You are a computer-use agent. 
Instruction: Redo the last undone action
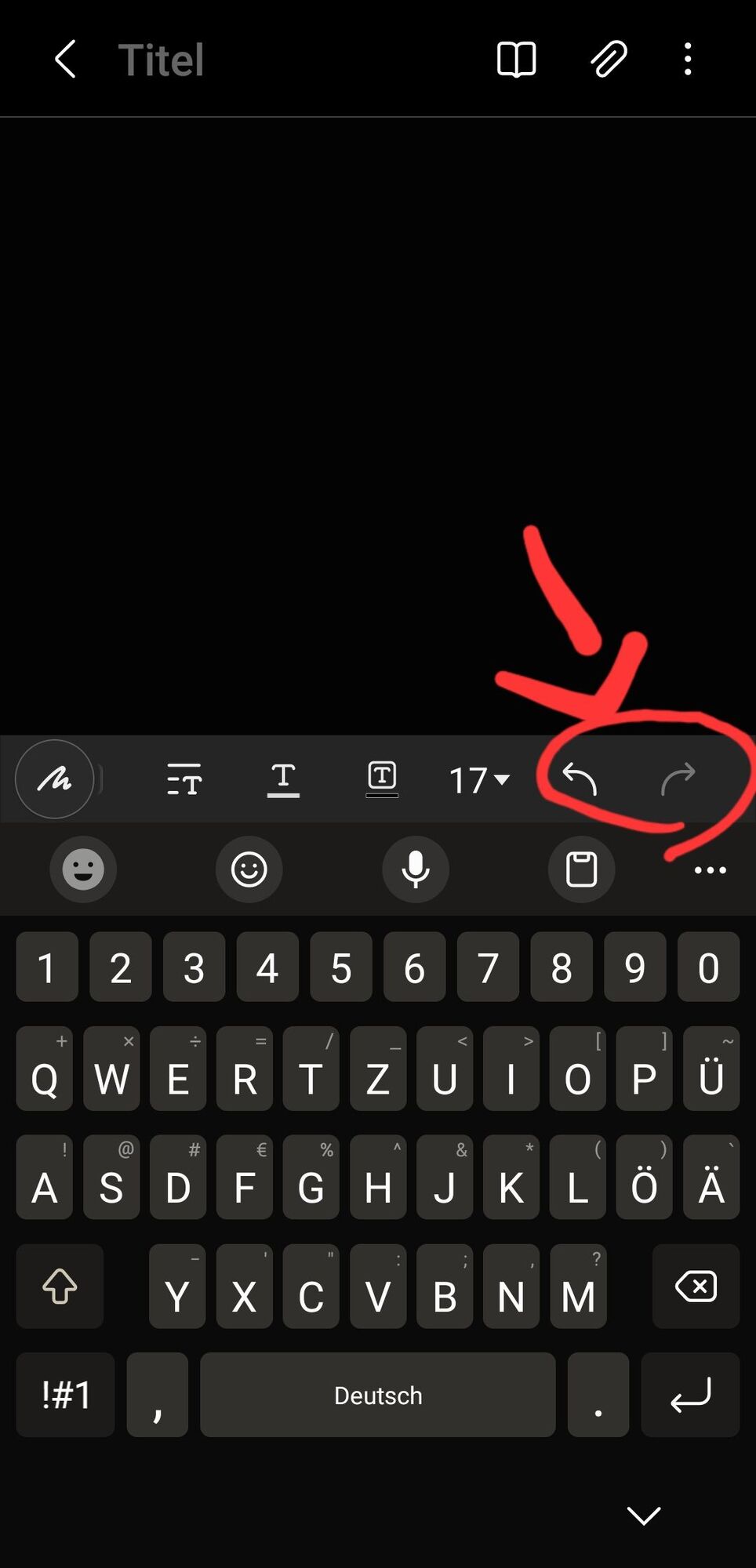pyautogui.click(x=678, y=779)
